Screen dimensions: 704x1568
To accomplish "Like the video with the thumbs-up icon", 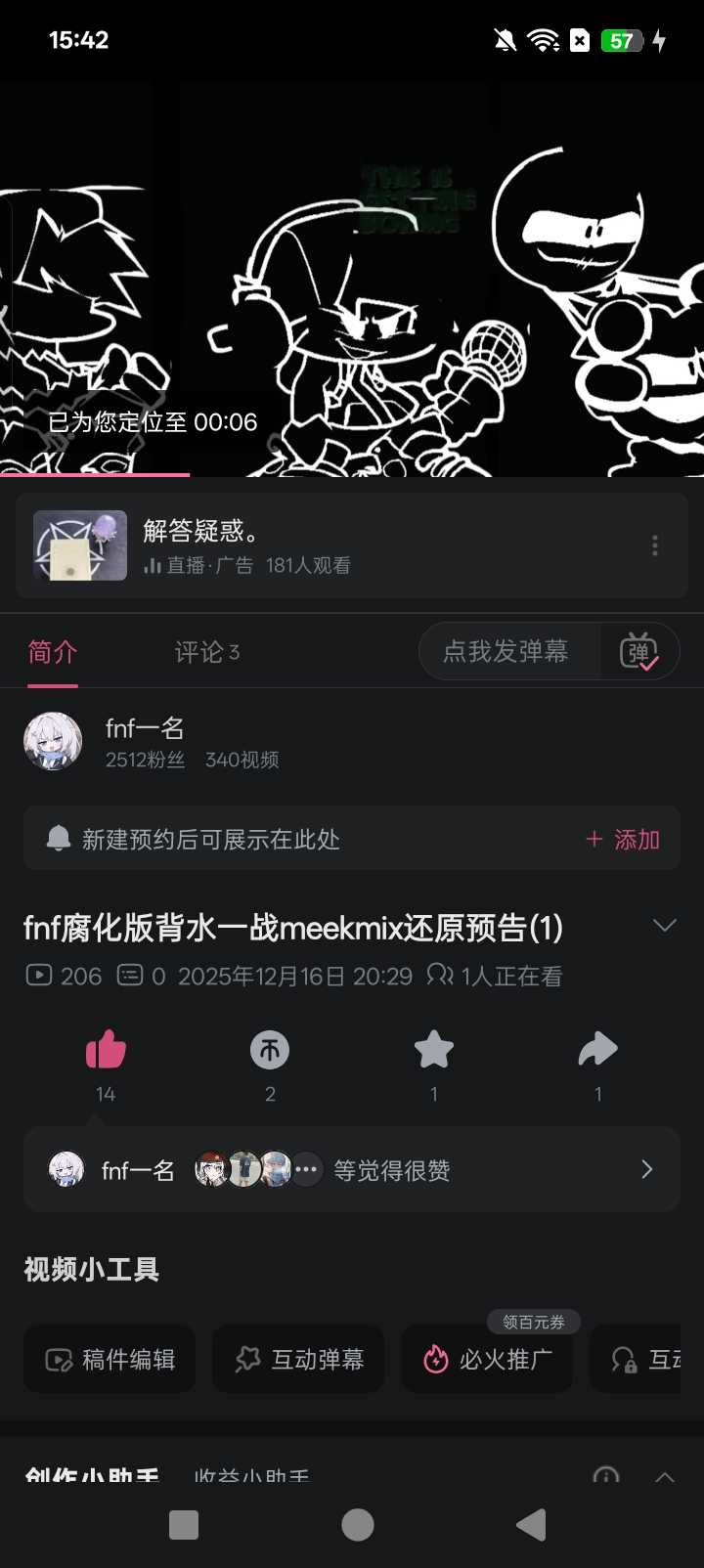I will tap(106, 1051).
